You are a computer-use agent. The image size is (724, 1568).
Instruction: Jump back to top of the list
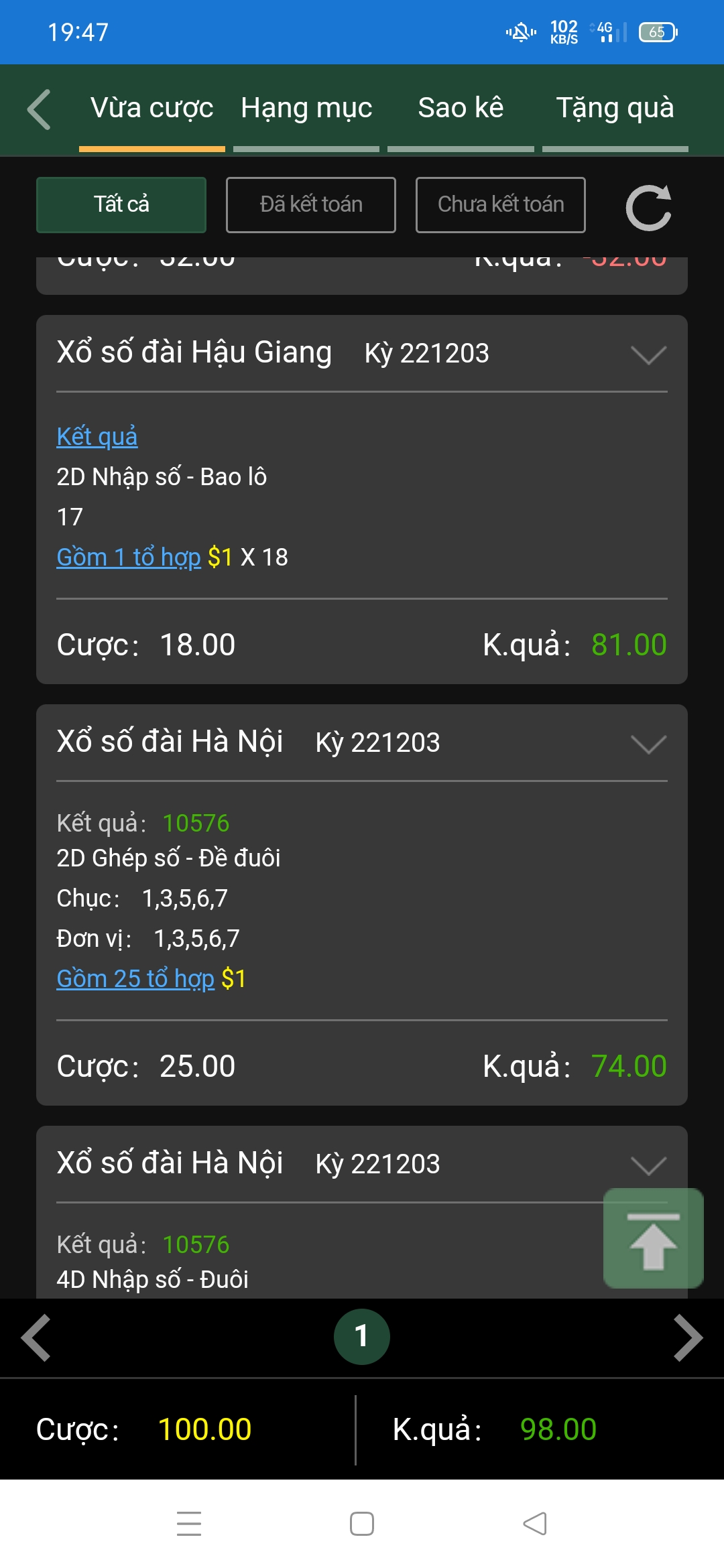tap(653, 1238)
